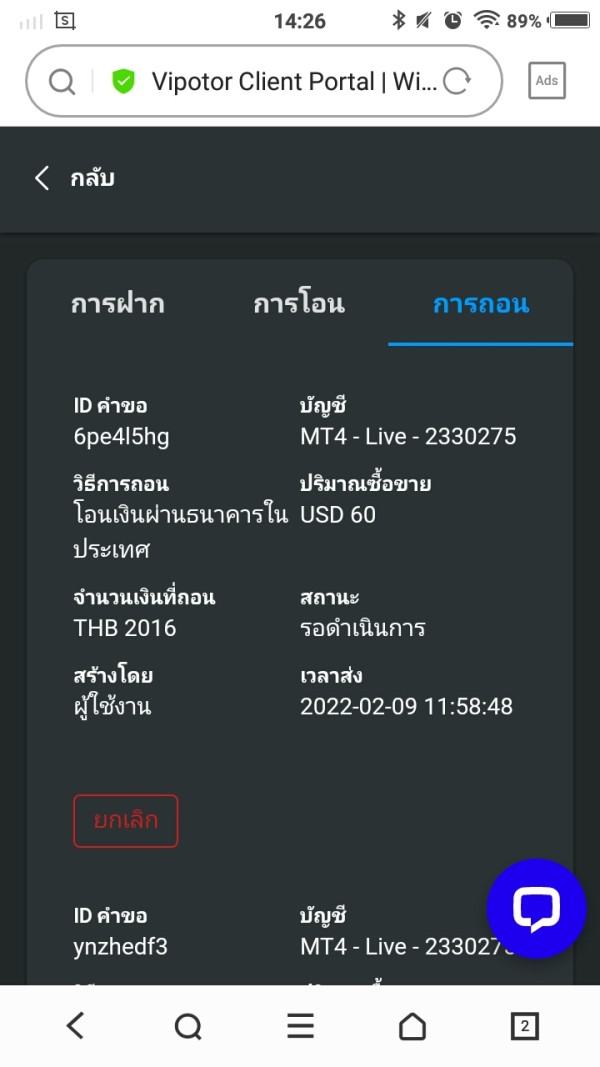This screenshot has width=600, height=1067.
Task: Go to browser home page
Action: coord(412,1025)
